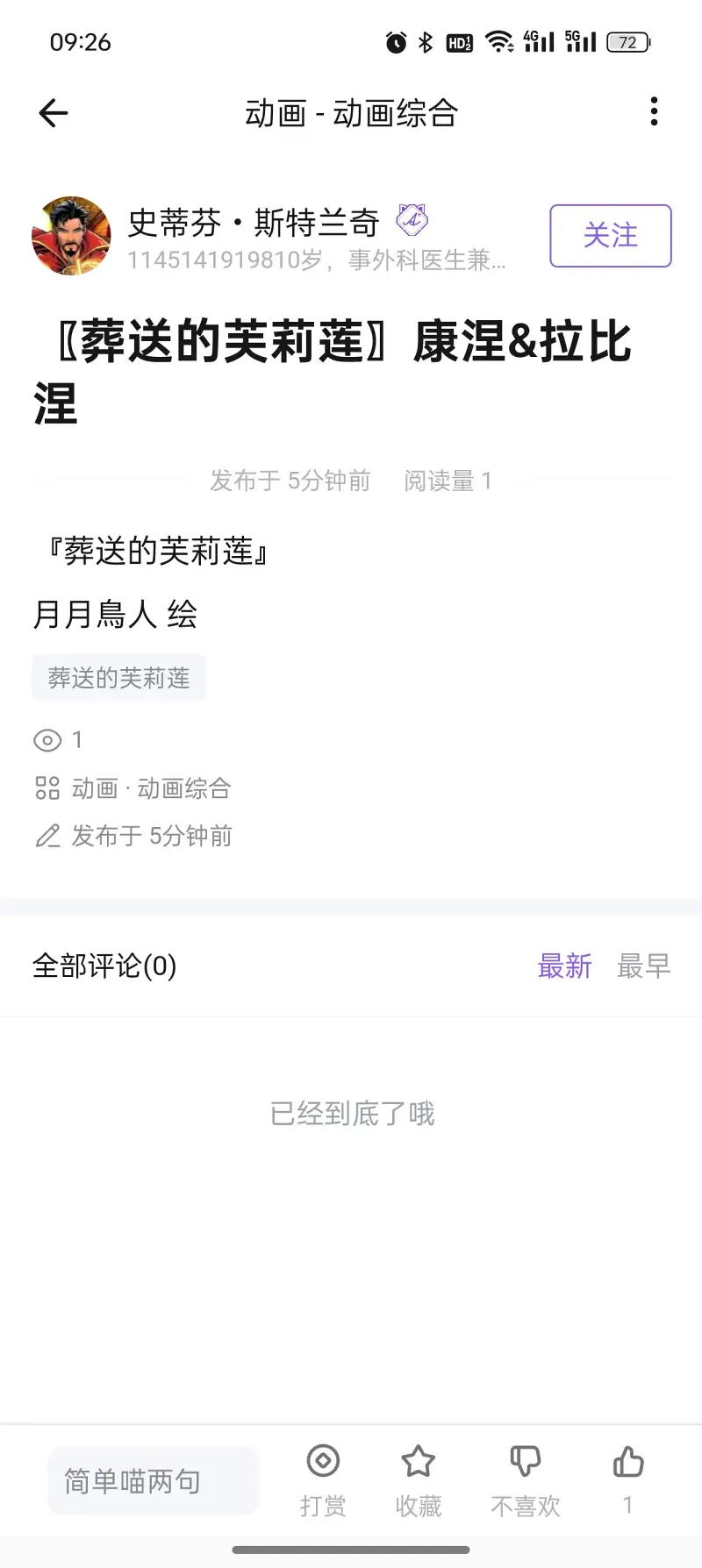The height and width of the screenshot is (1568, 702).
Task: Open the 动画 · 动画综合 category link
Action: coord(151,788)
